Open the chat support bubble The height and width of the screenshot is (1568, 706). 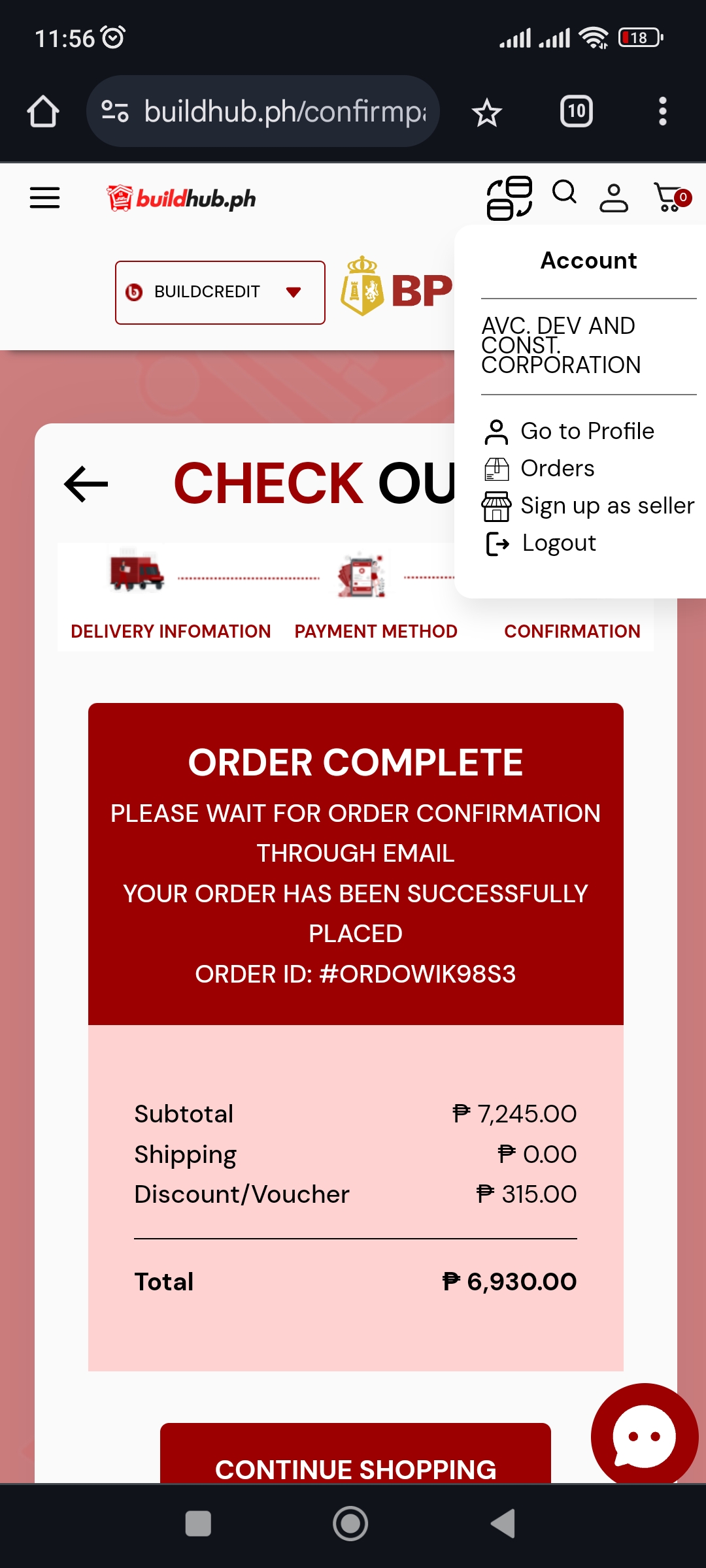(644, 1435)
